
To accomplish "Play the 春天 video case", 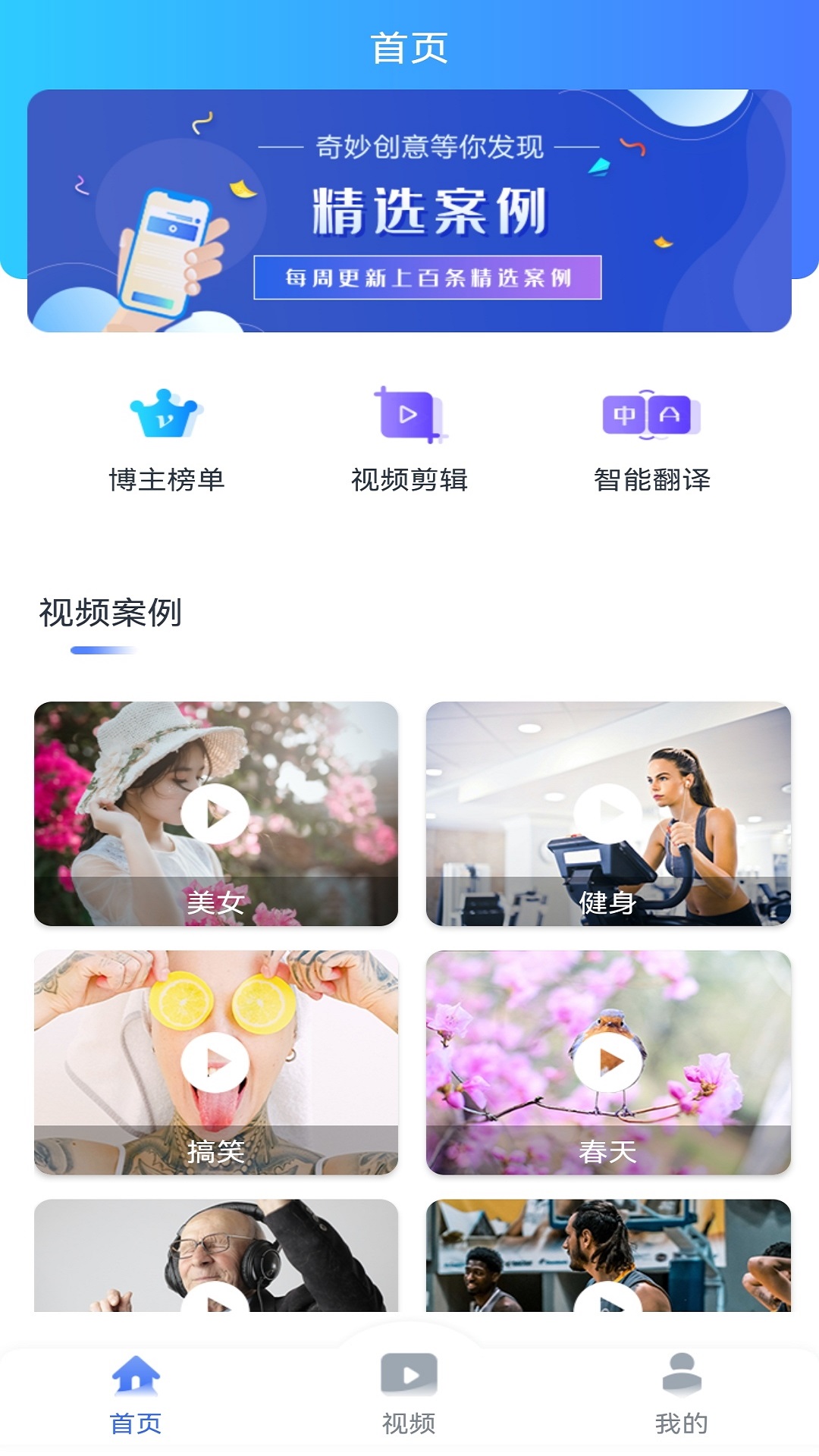I will 608,1062.
